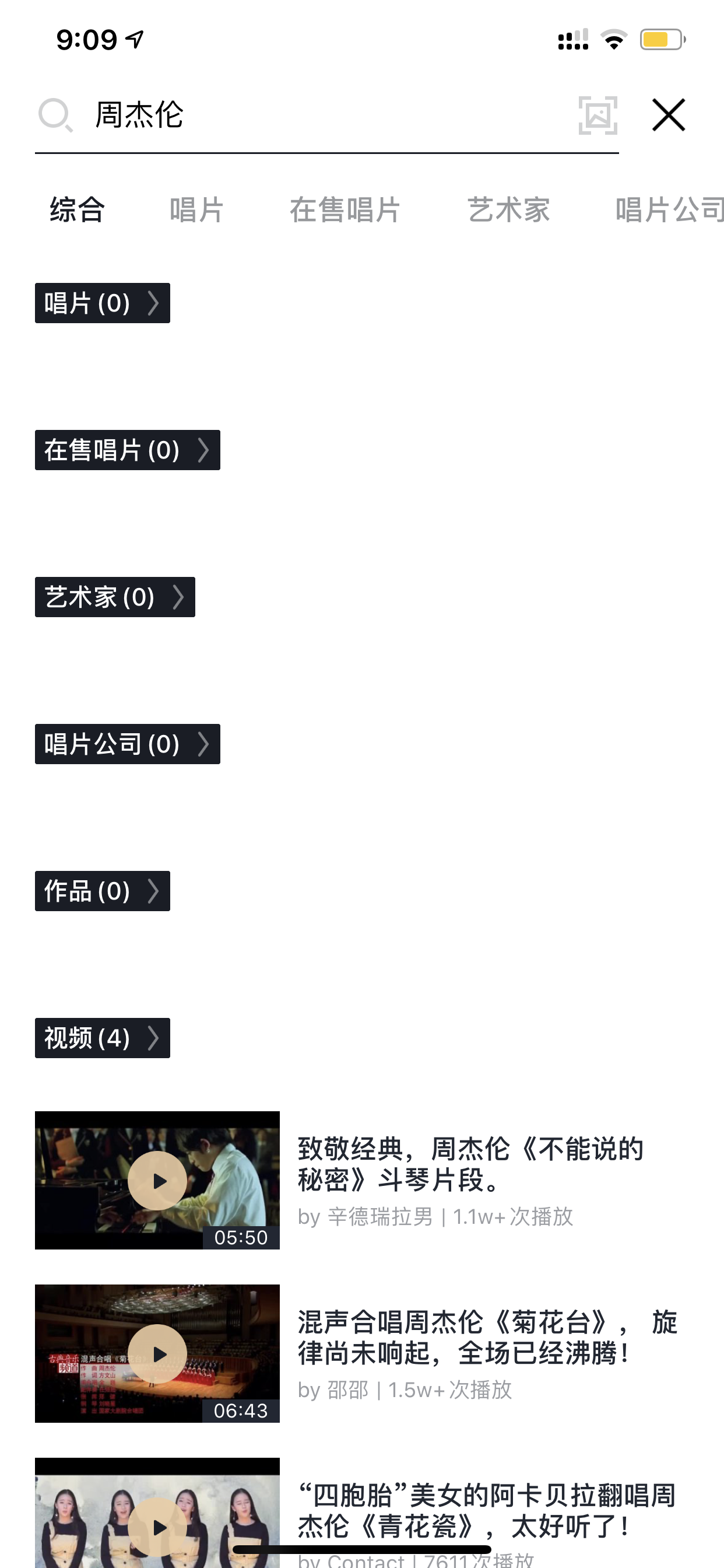Switch to the 唱片 tab
This screenshot has width=724, height=1568.
click(x=196, y=209)
